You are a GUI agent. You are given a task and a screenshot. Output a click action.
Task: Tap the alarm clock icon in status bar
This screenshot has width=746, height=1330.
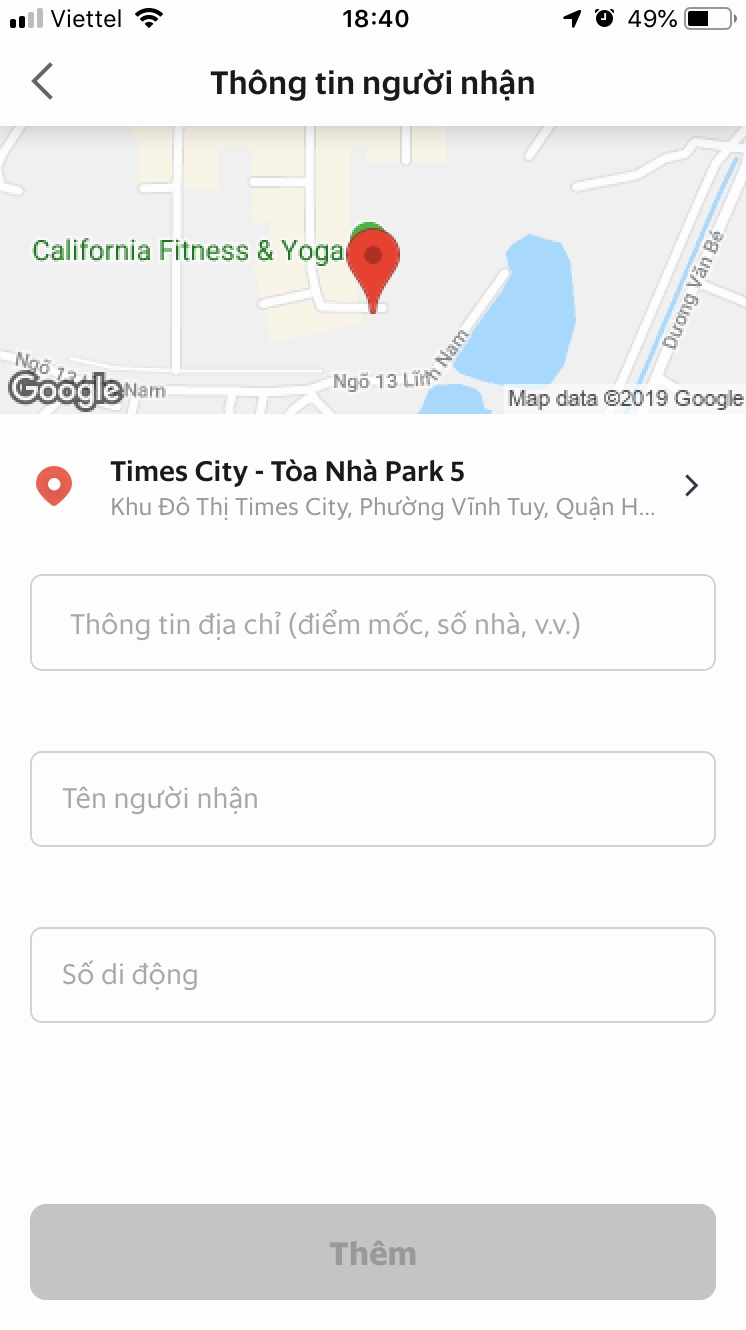click(606, 16)
